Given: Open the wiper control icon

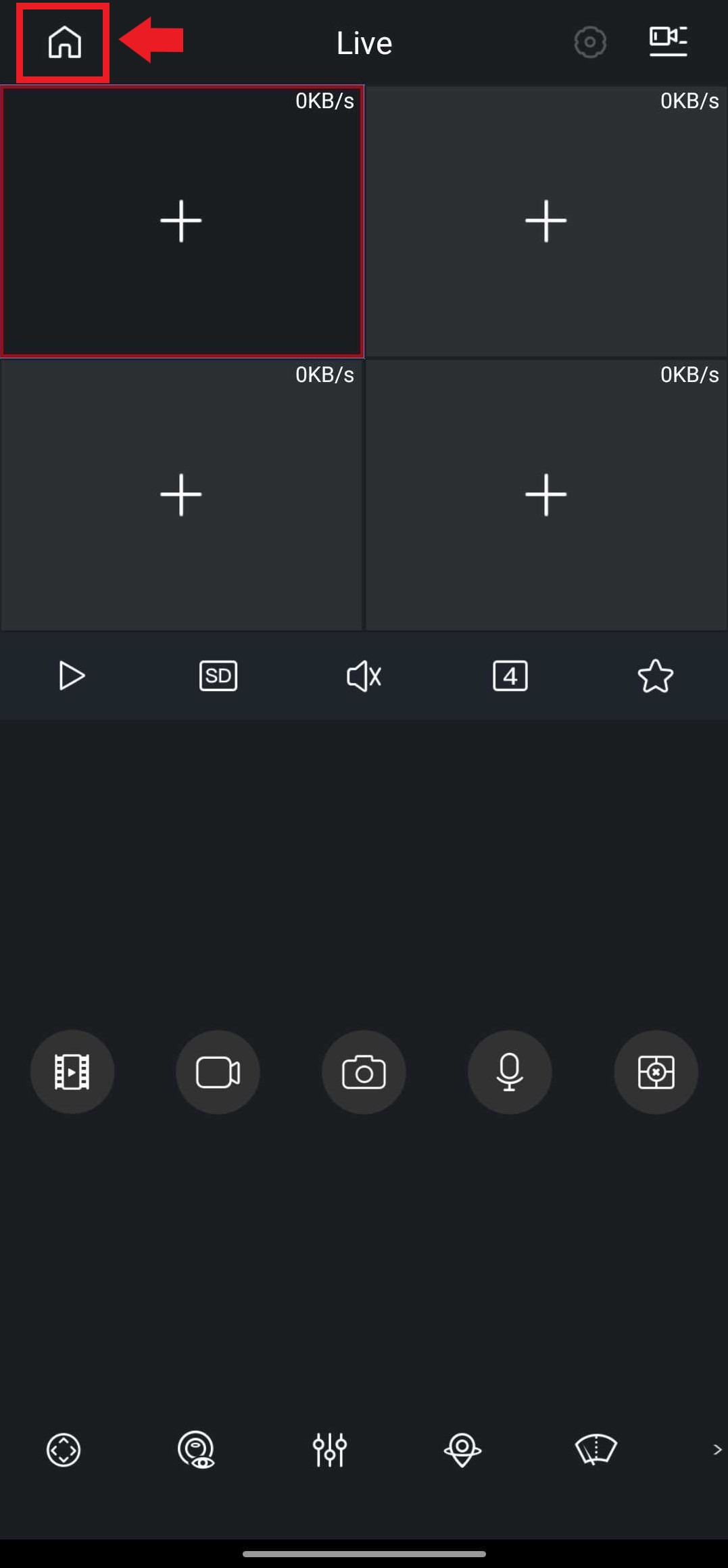Looking at the screenshot, I should pyautogui.click(x=596, y=1450).
